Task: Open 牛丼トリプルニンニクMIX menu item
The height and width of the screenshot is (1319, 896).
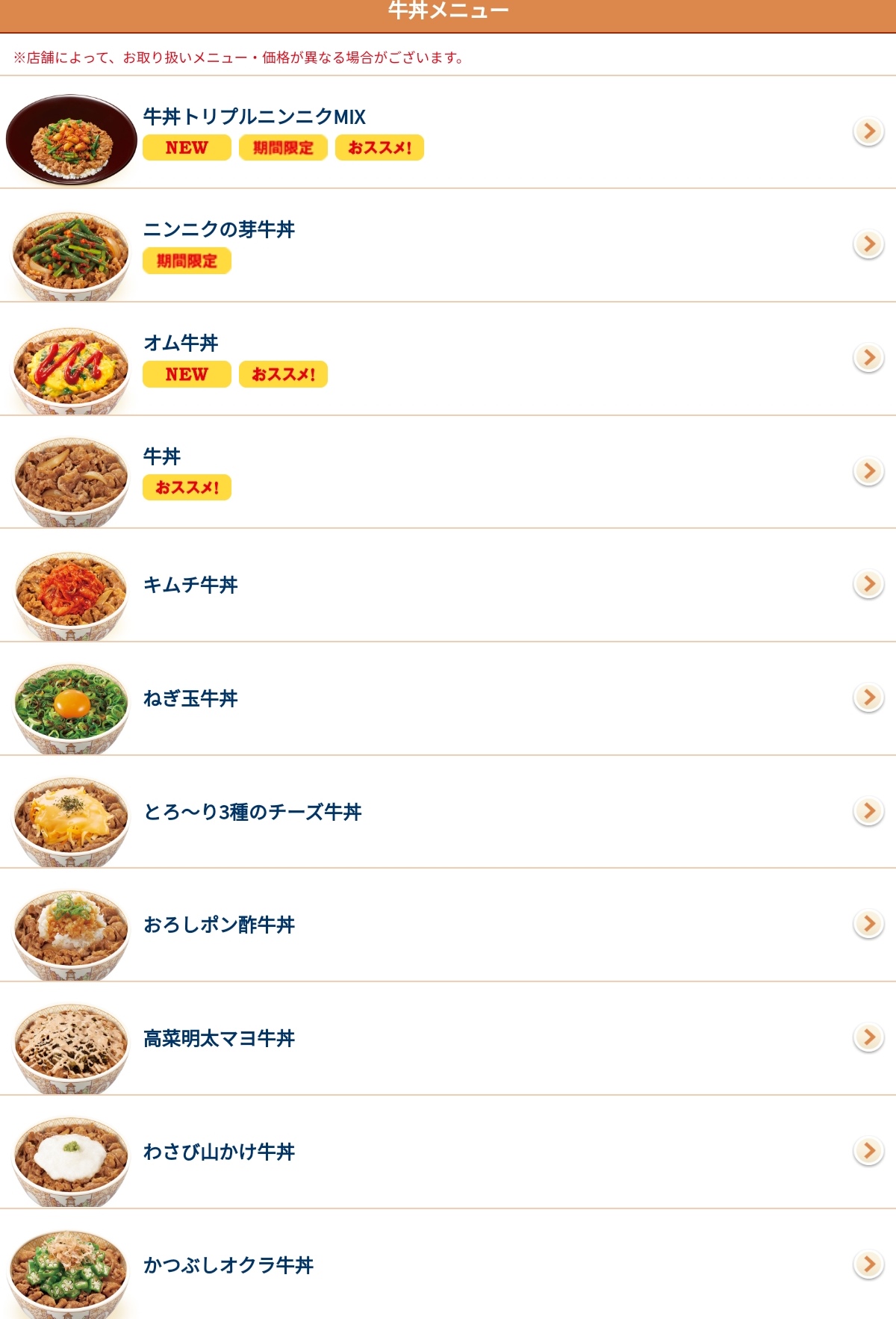Action: [x=254, y=117]
